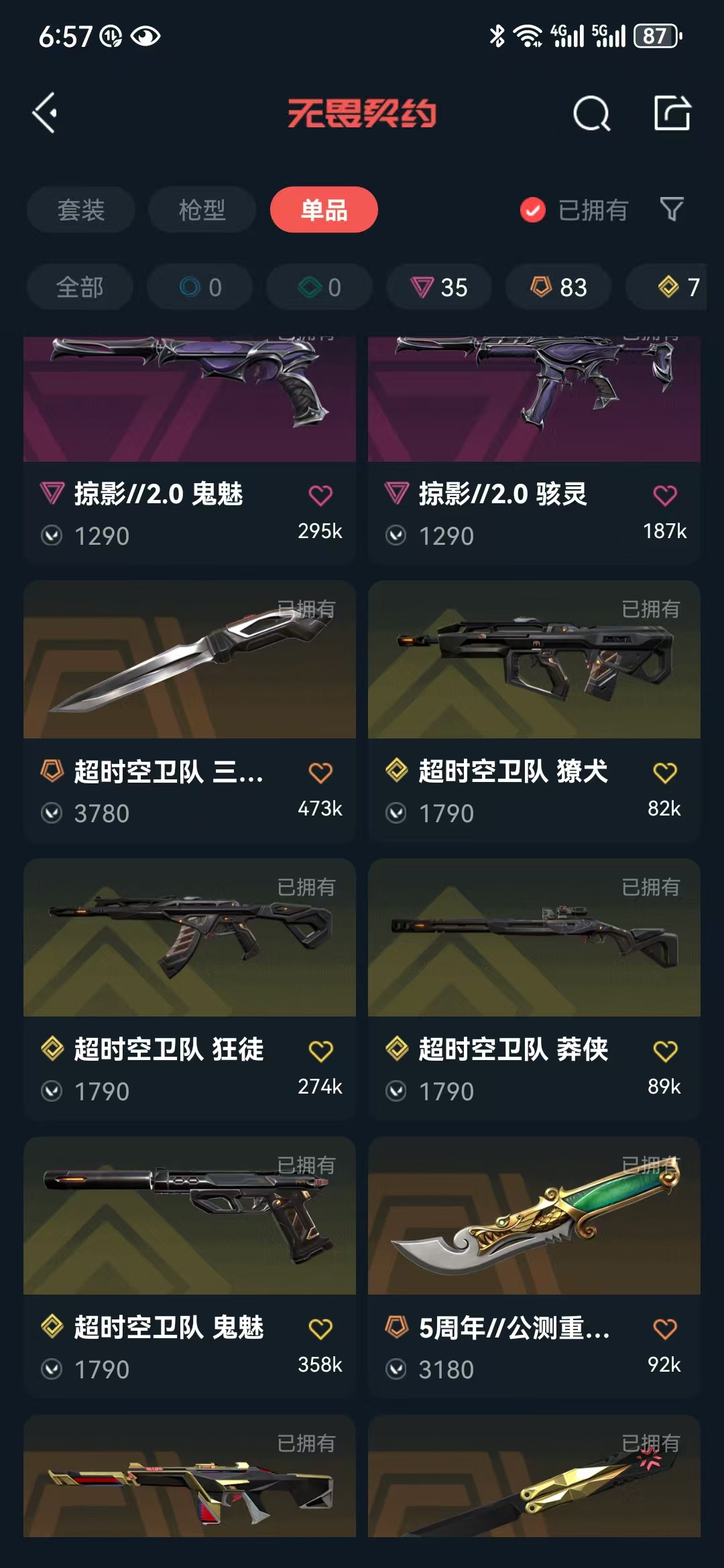Switch to the 枪型 tab
The height and width of the screenshot is (1568, 724).
(202, 210)
